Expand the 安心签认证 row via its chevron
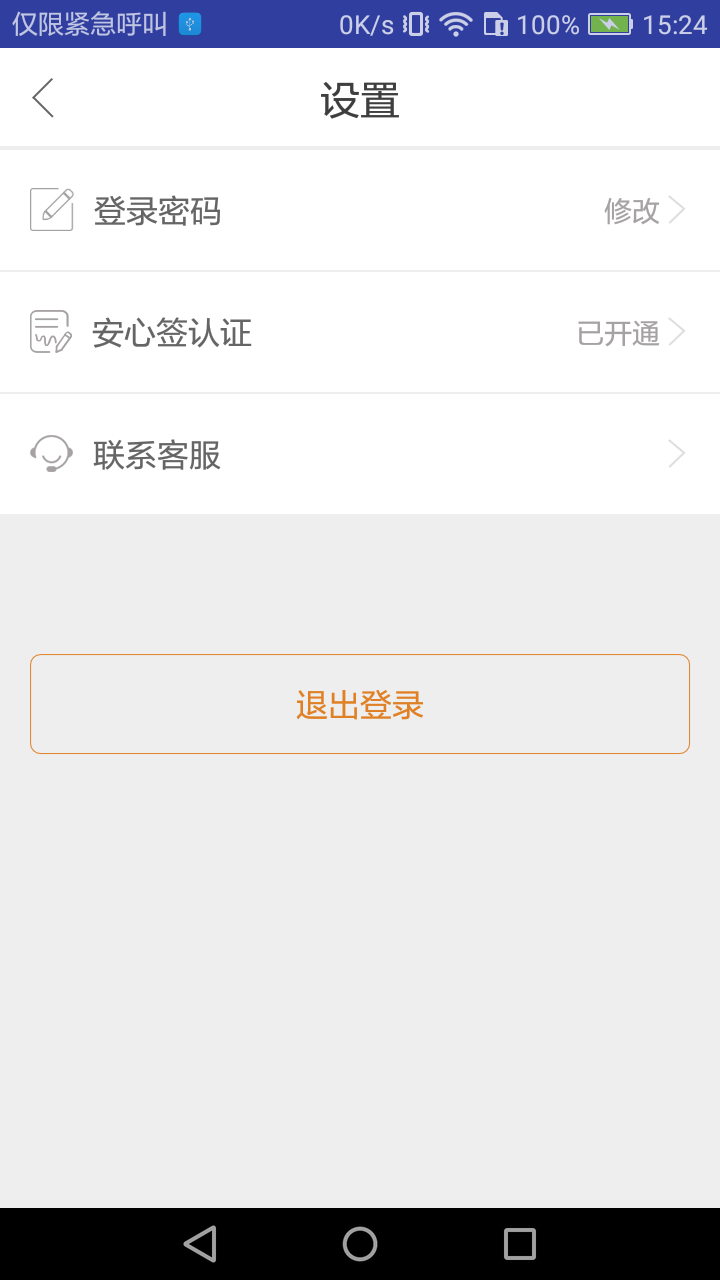The height and width of the screenshot is (1280, 720). click(678, 332)
